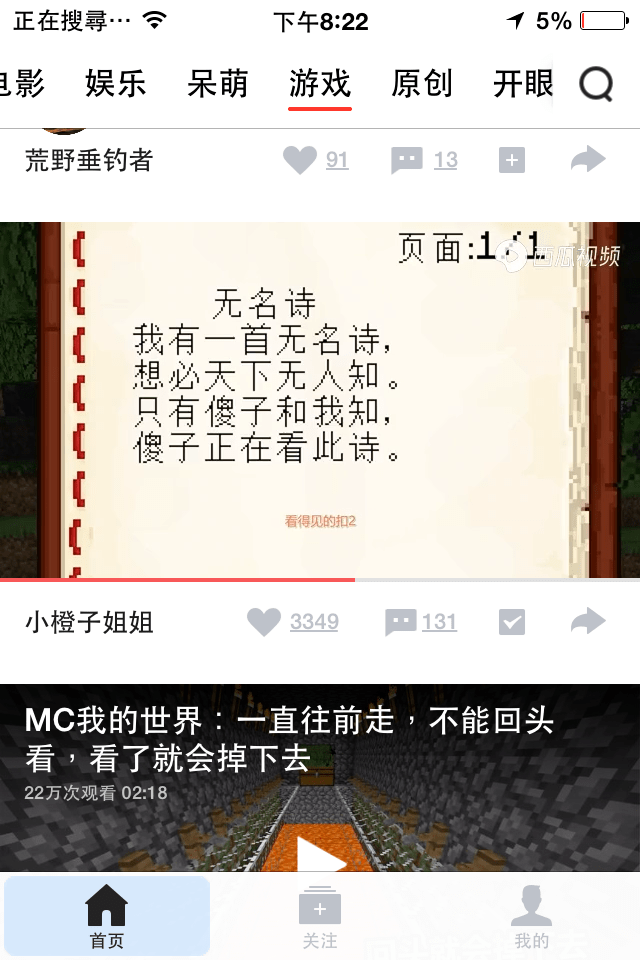Viewport: 640px width, 960px height.
Task: Switch to the 呆萌 tab
Action: [218, 84]
